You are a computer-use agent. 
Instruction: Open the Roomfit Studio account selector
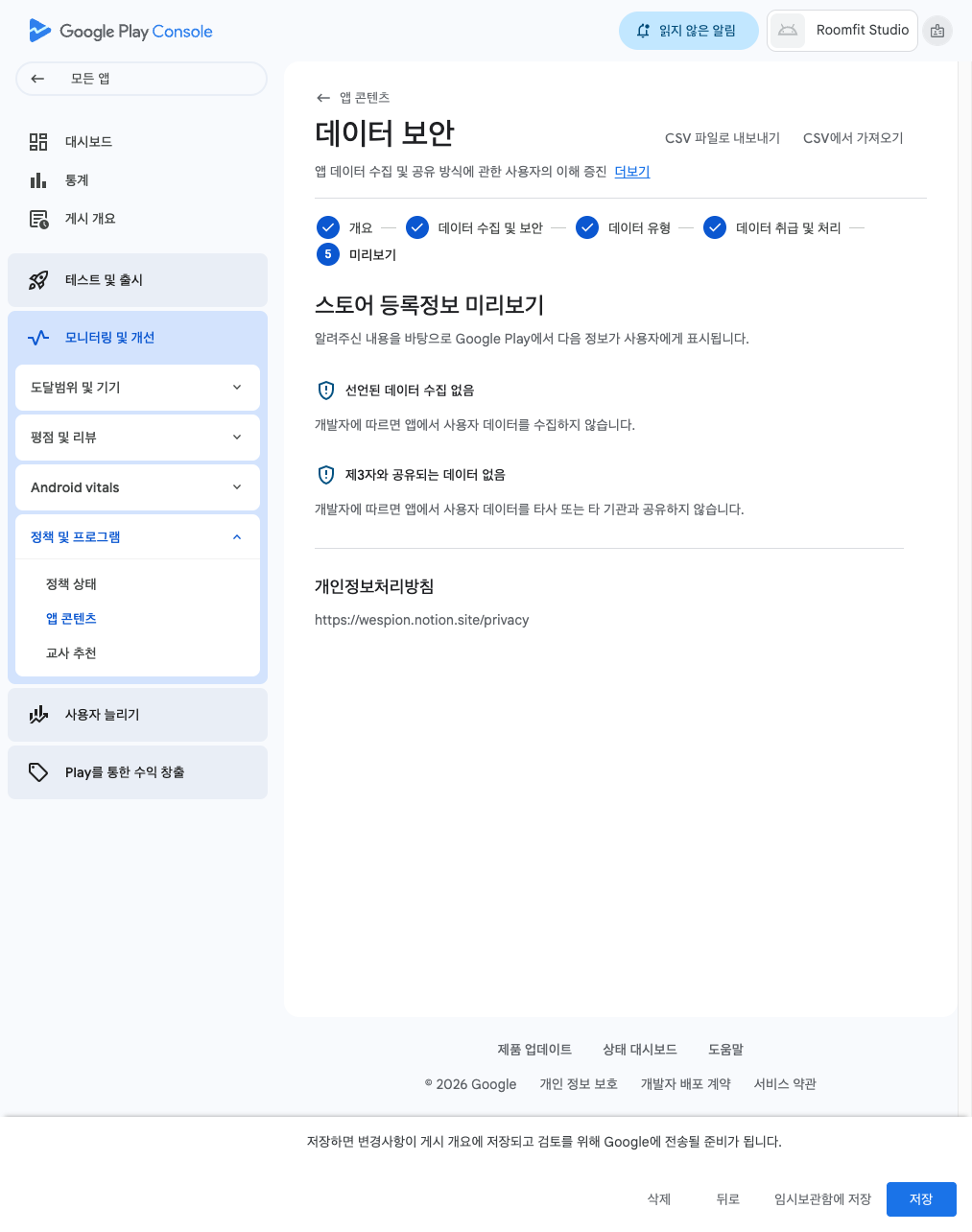click(842, 31)
